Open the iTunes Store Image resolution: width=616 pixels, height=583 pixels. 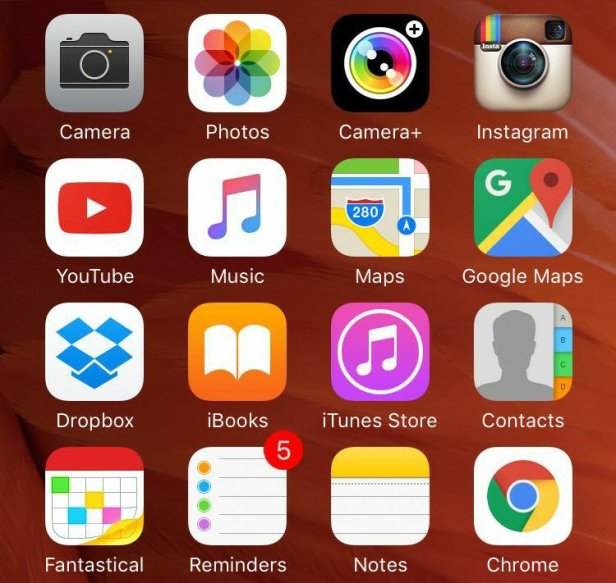[380, 352]
